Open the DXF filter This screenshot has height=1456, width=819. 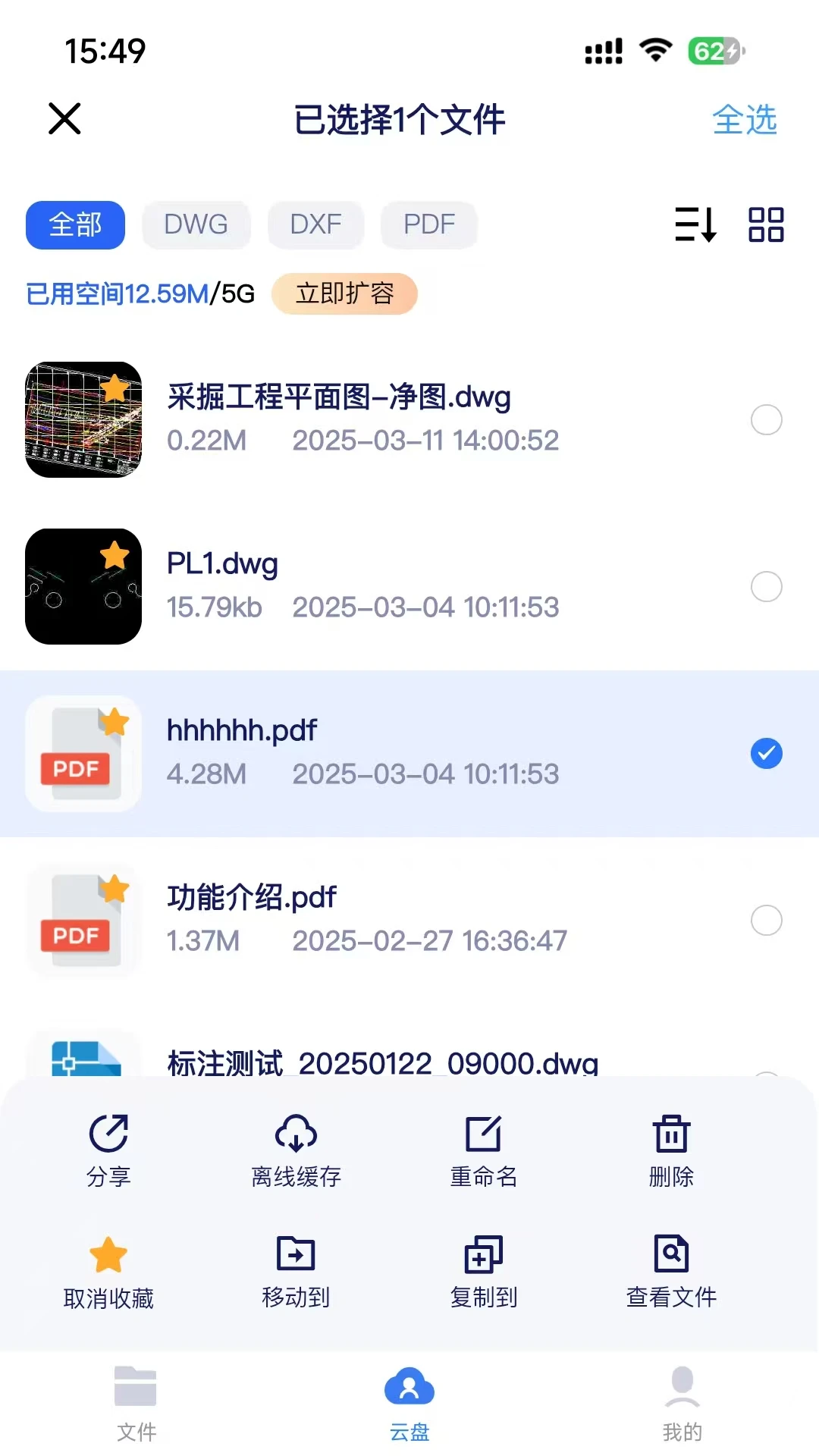coord(315,224)
